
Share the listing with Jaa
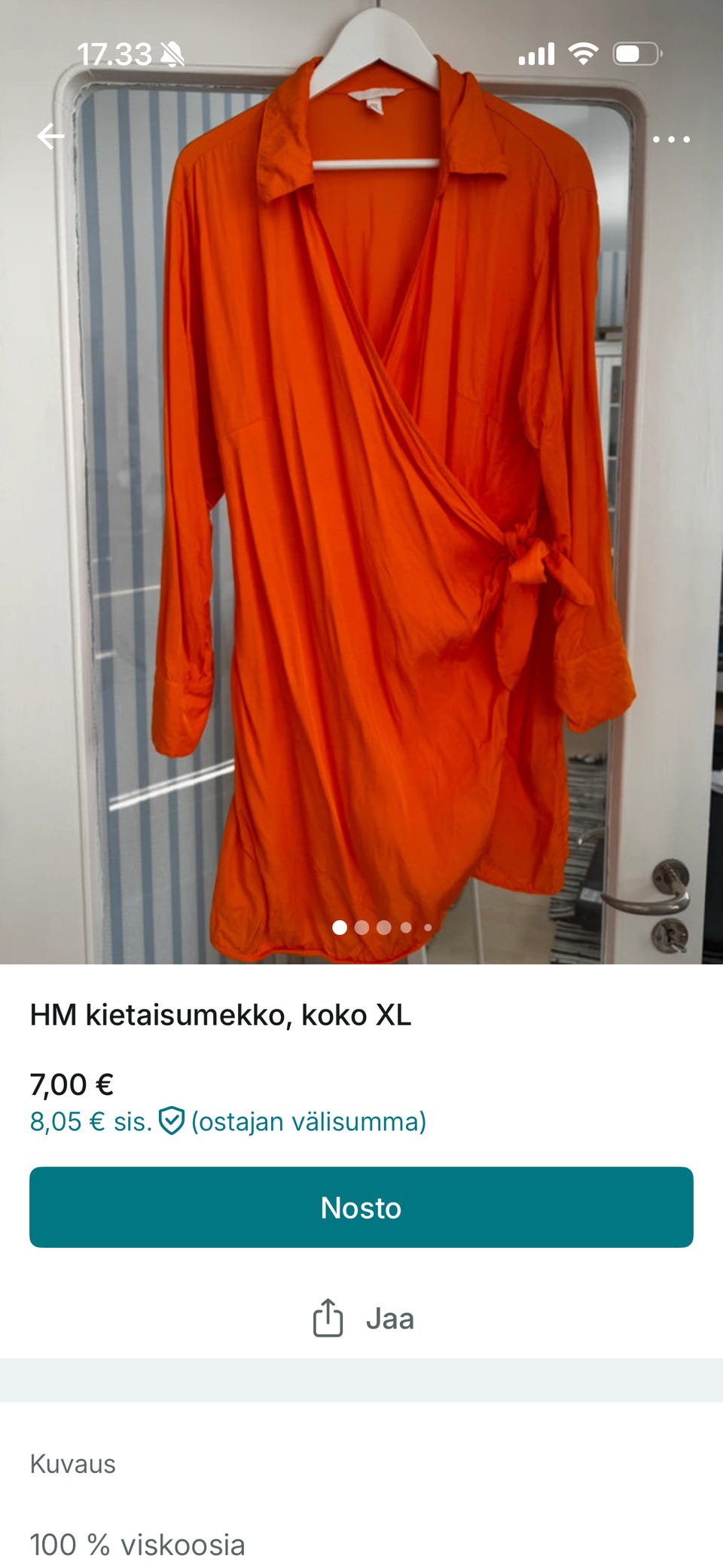click(361, 1319)
